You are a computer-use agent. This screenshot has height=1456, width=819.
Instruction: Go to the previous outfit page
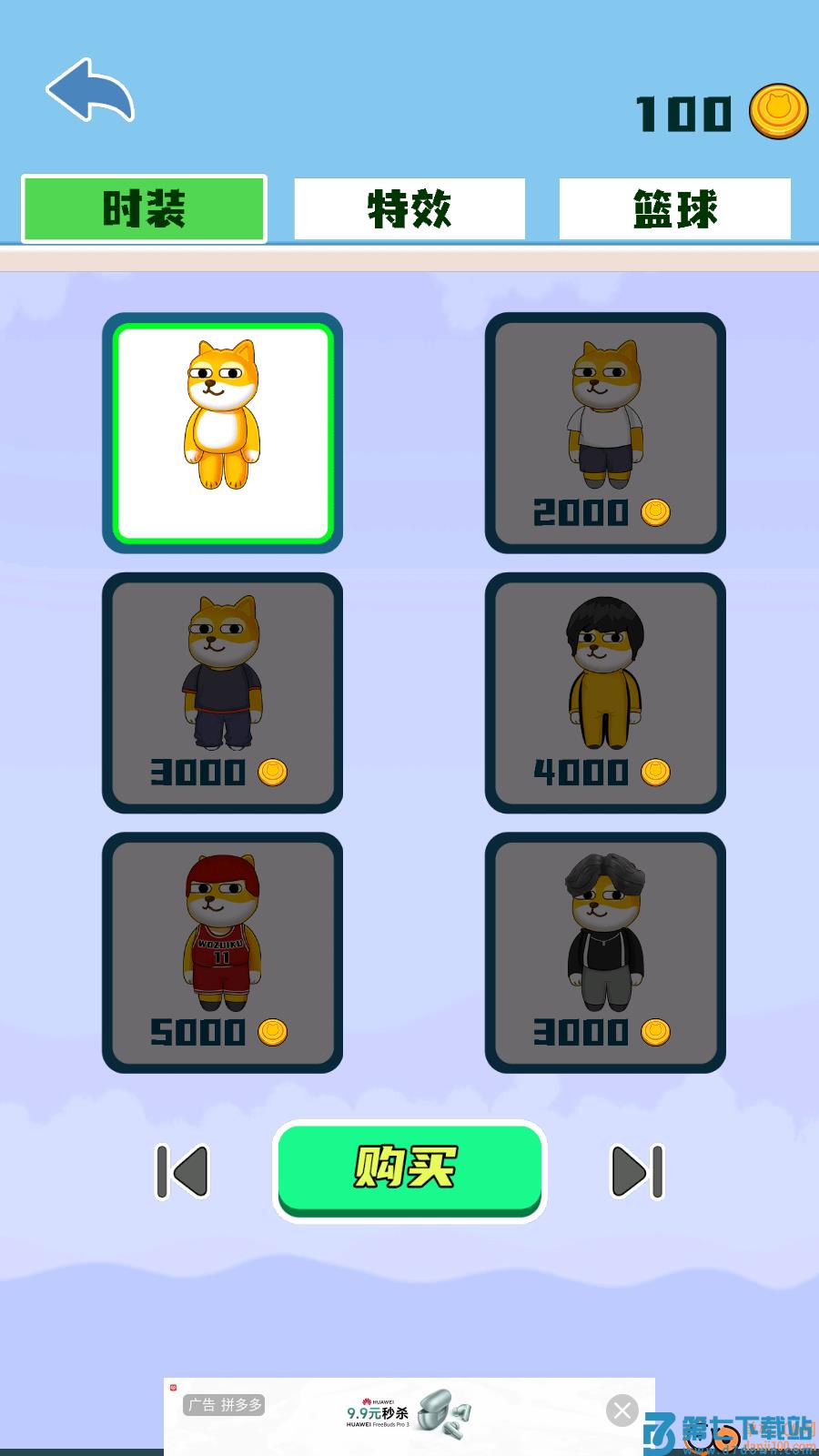tap(183, 1171)
